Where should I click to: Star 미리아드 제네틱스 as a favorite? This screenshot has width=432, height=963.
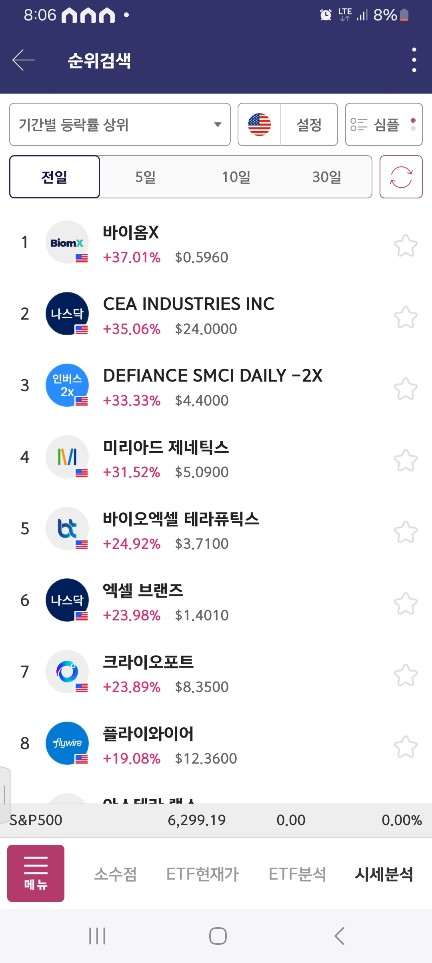(x=406, y=461)
